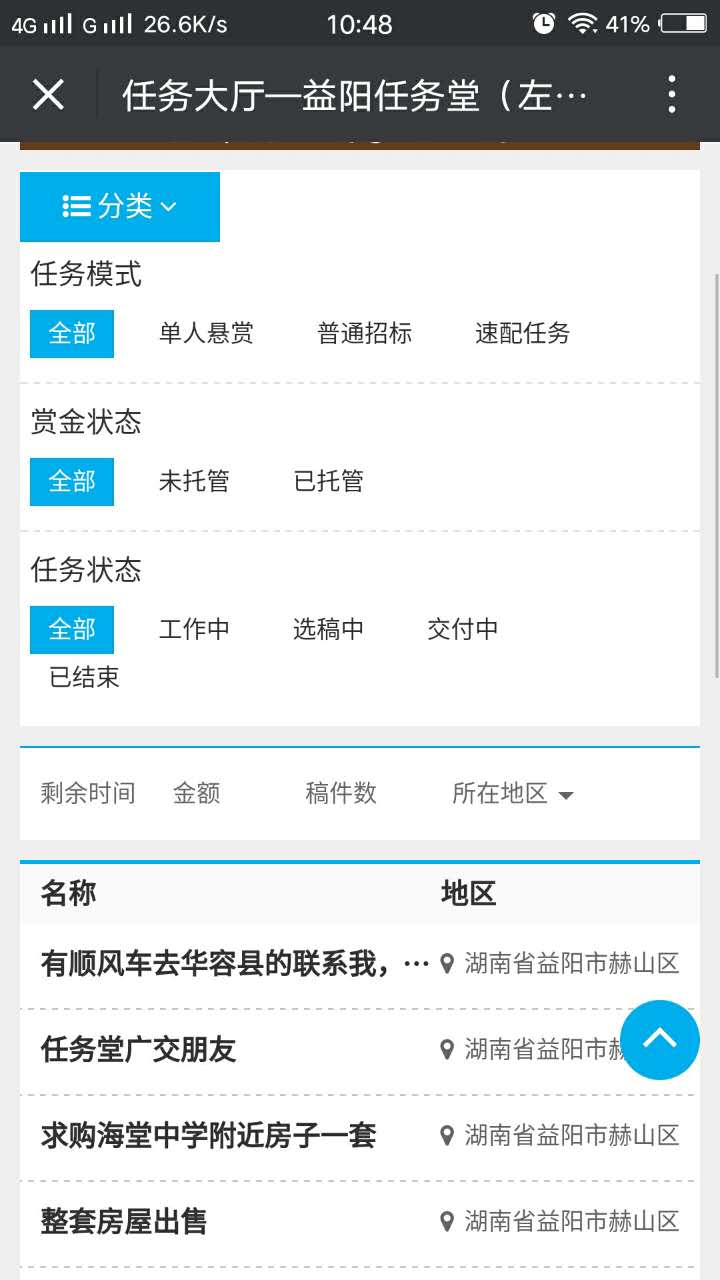
Task: Expand the 分类 category dropdown
Action: [120, 207]
